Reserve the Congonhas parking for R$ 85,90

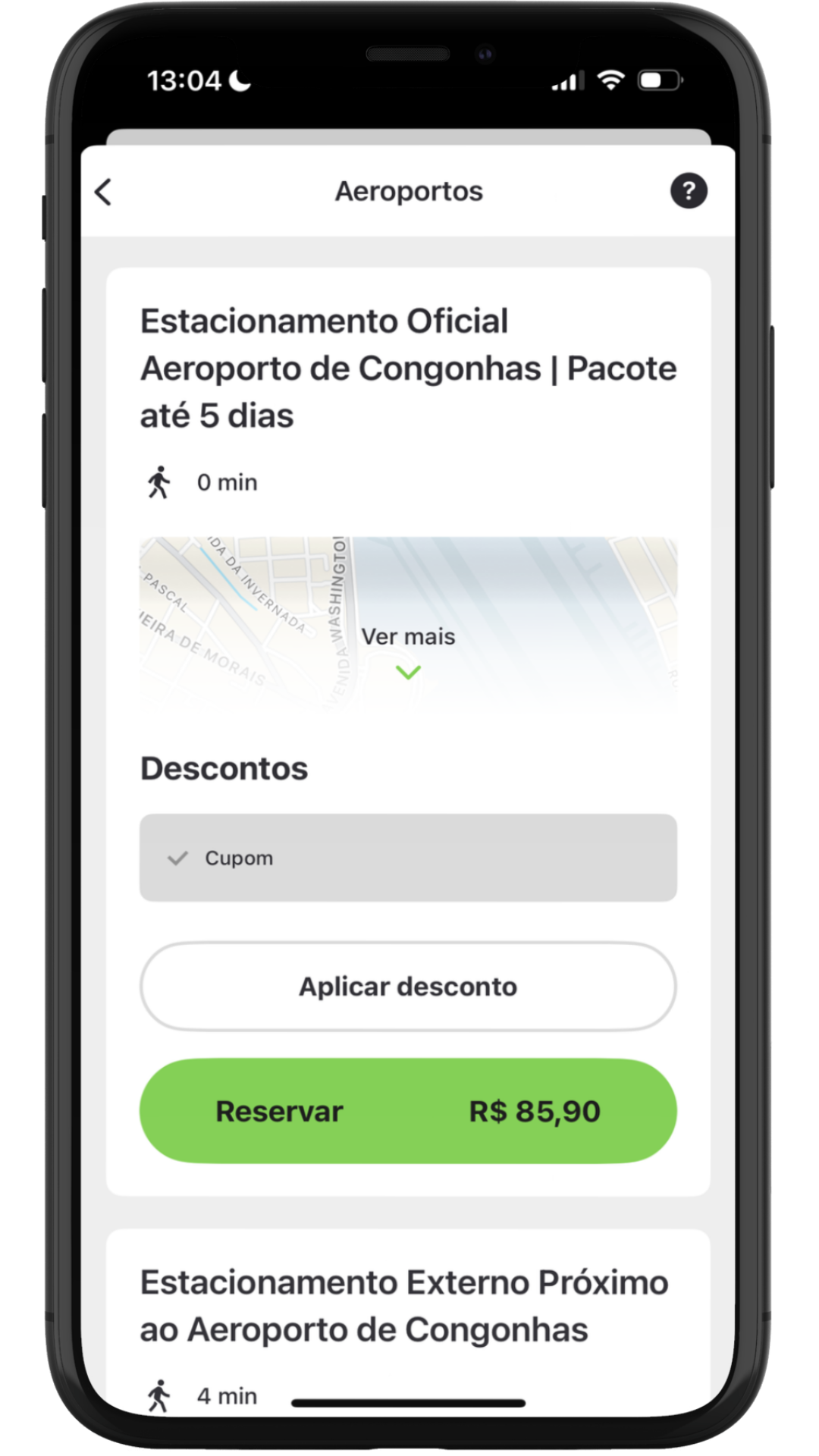click(408, 1111)
